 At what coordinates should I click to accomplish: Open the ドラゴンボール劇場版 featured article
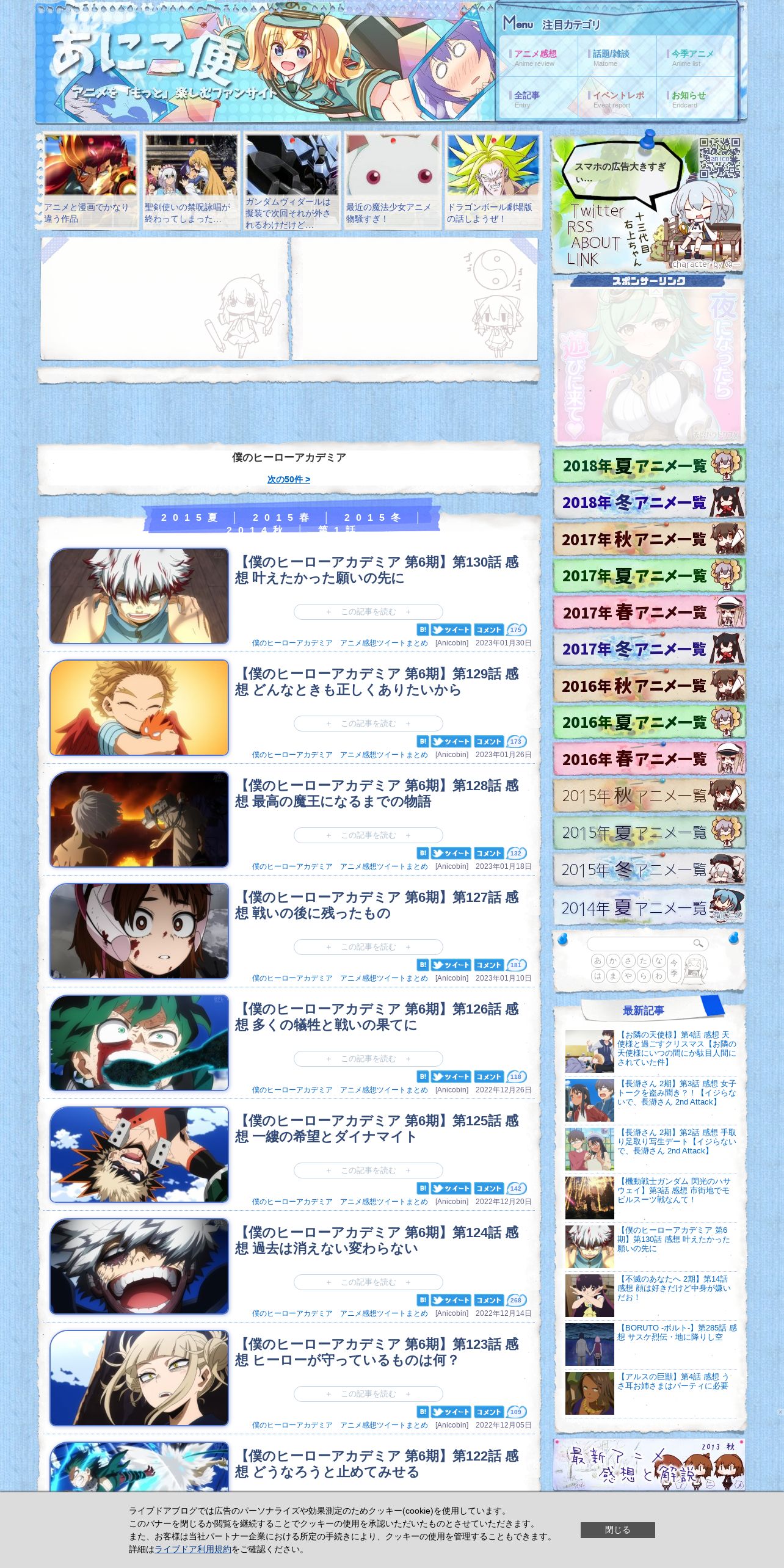click(x=493, y=181)
